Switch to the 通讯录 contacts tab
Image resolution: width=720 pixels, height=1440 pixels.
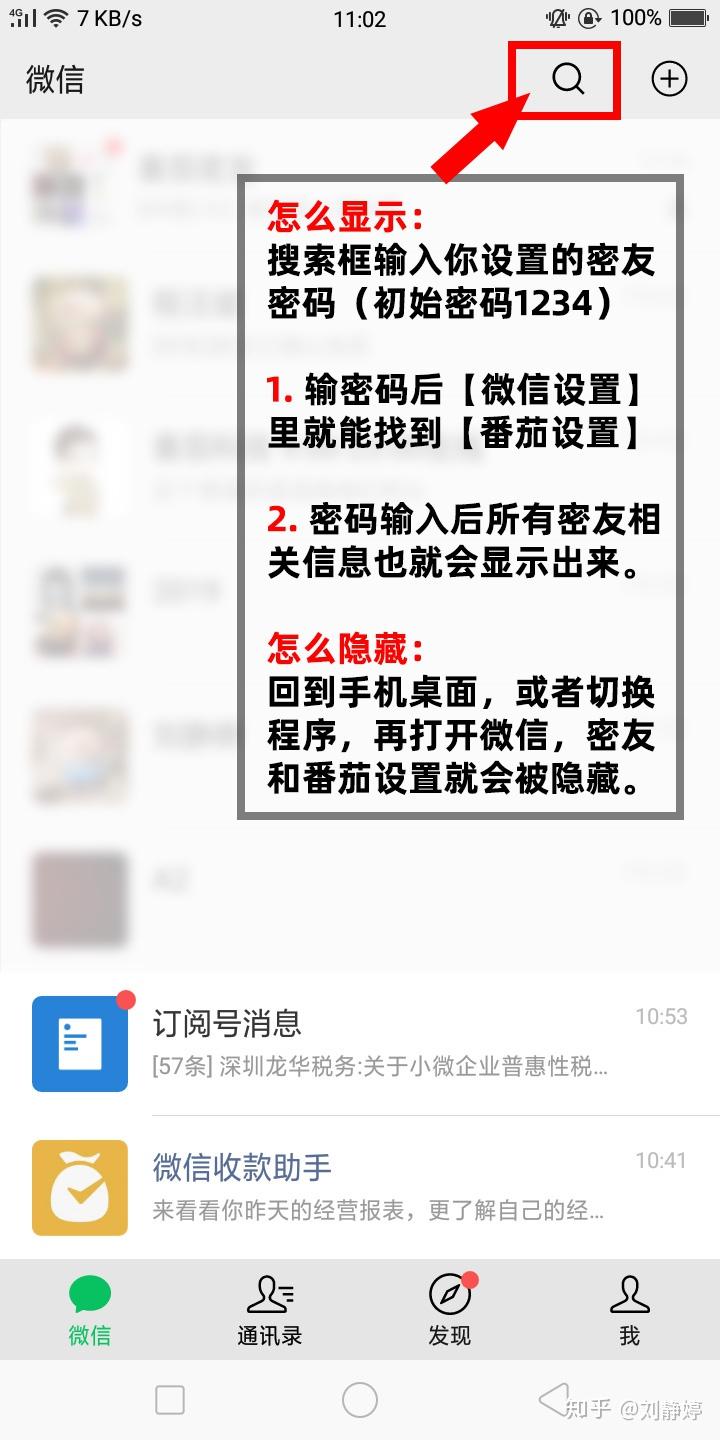[269, 1310]
